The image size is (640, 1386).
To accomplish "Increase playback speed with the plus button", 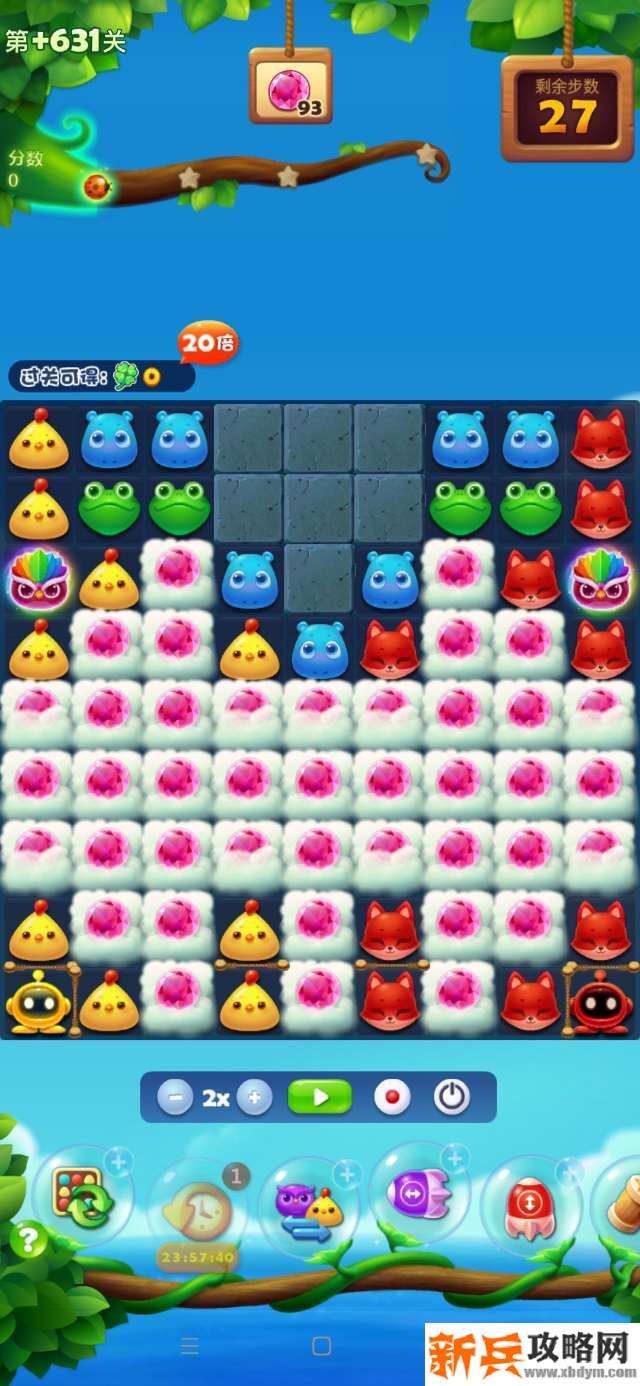I will (x=255, y=1097).
